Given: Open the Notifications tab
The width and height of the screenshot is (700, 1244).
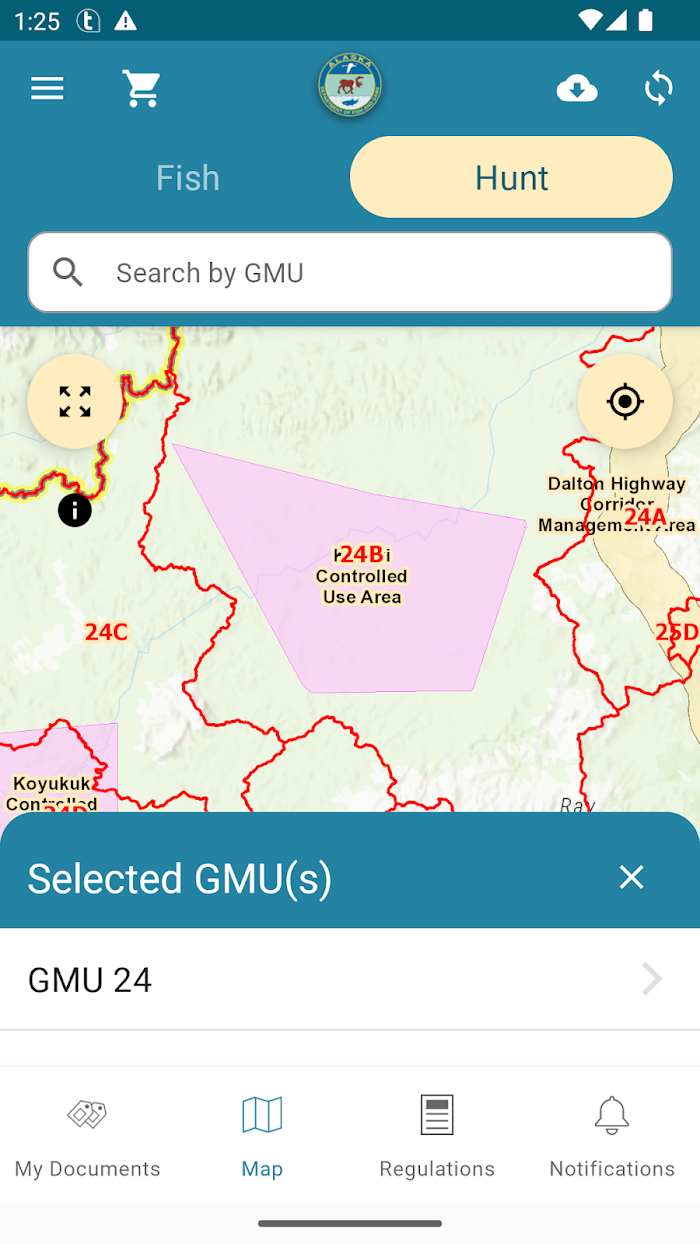Looking at the screenshot, I should [x=612, y=1136].
